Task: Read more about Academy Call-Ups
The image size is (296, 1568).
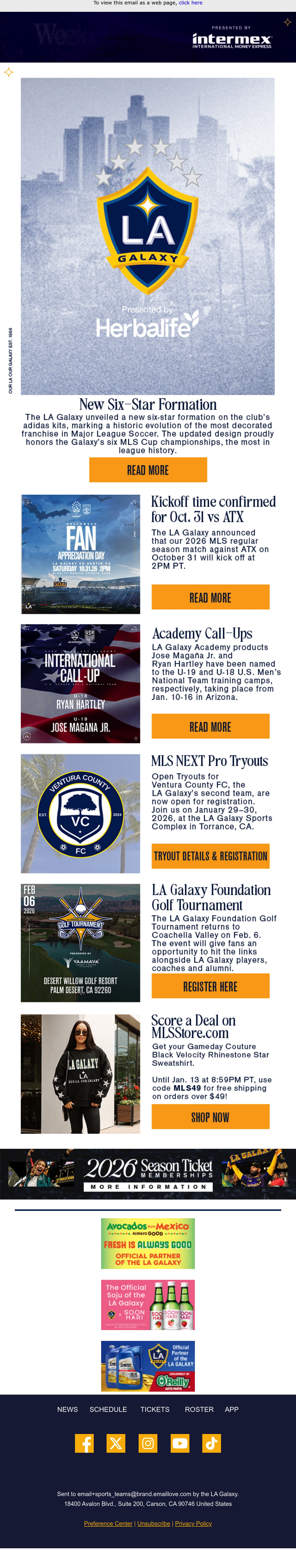Action: coord(210,726)
